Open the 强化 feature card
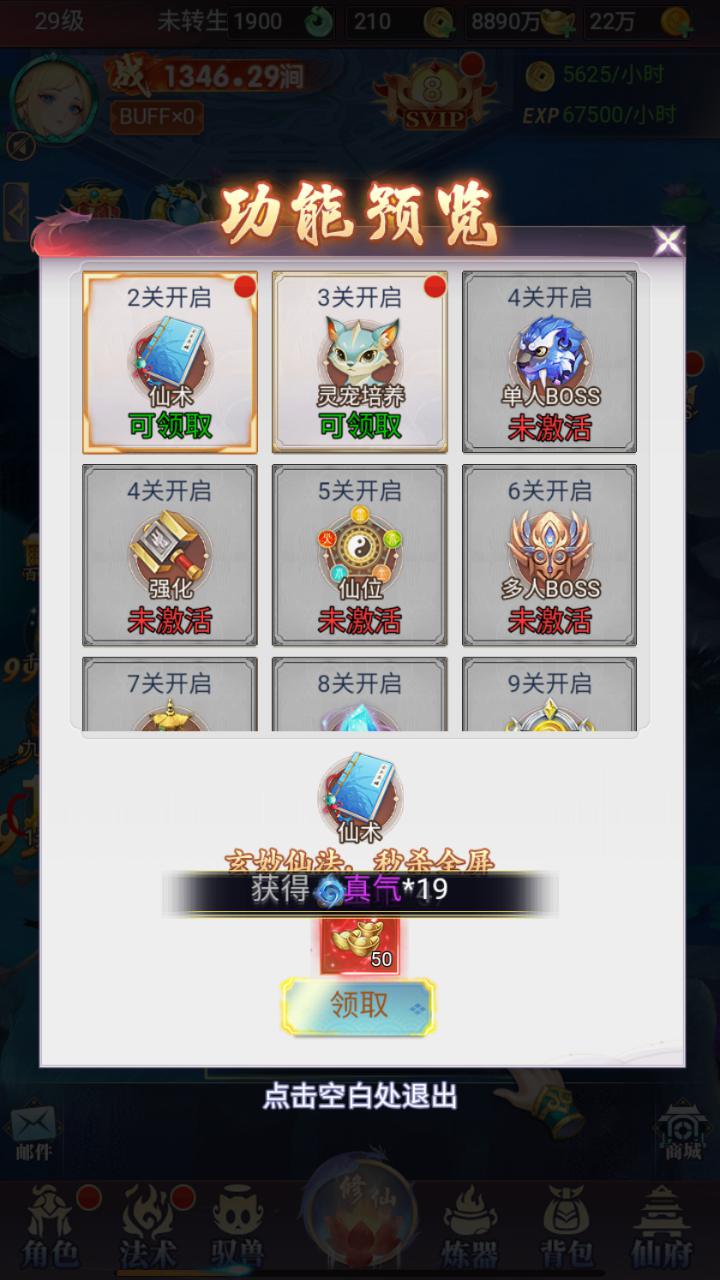Viewport: 720px width, 1280px height. click(170, 555)
